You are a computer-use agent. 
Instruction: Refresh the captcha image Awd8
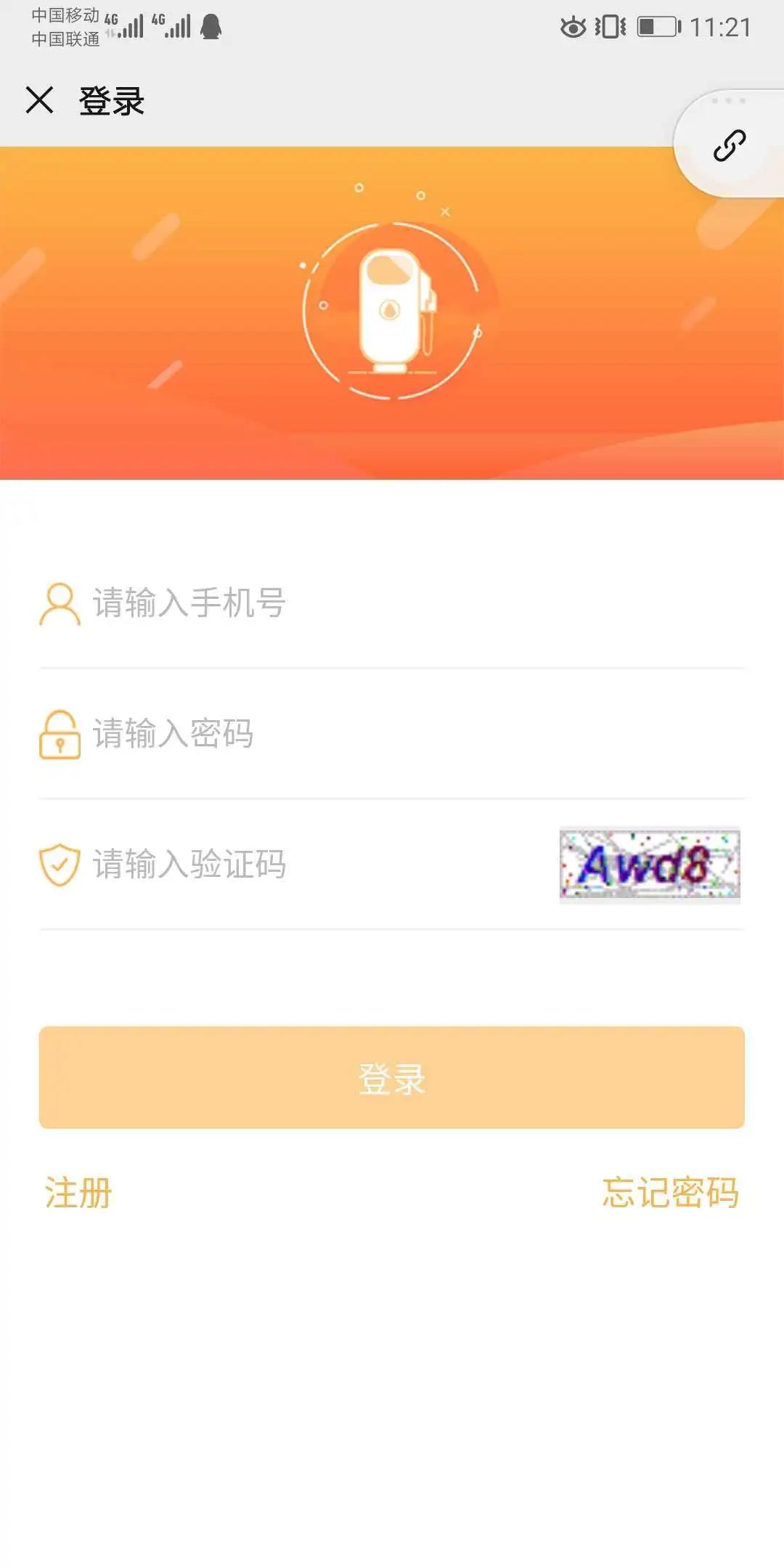tap(650, 865)
